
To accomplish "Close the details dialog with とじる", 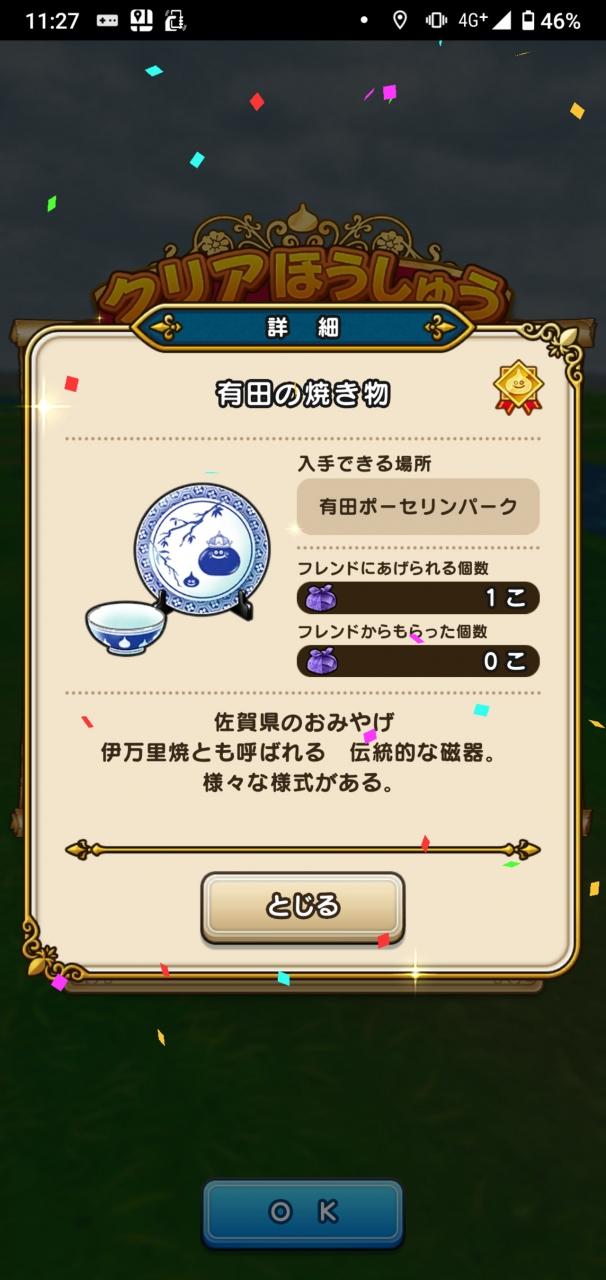I will coord(302,906).
